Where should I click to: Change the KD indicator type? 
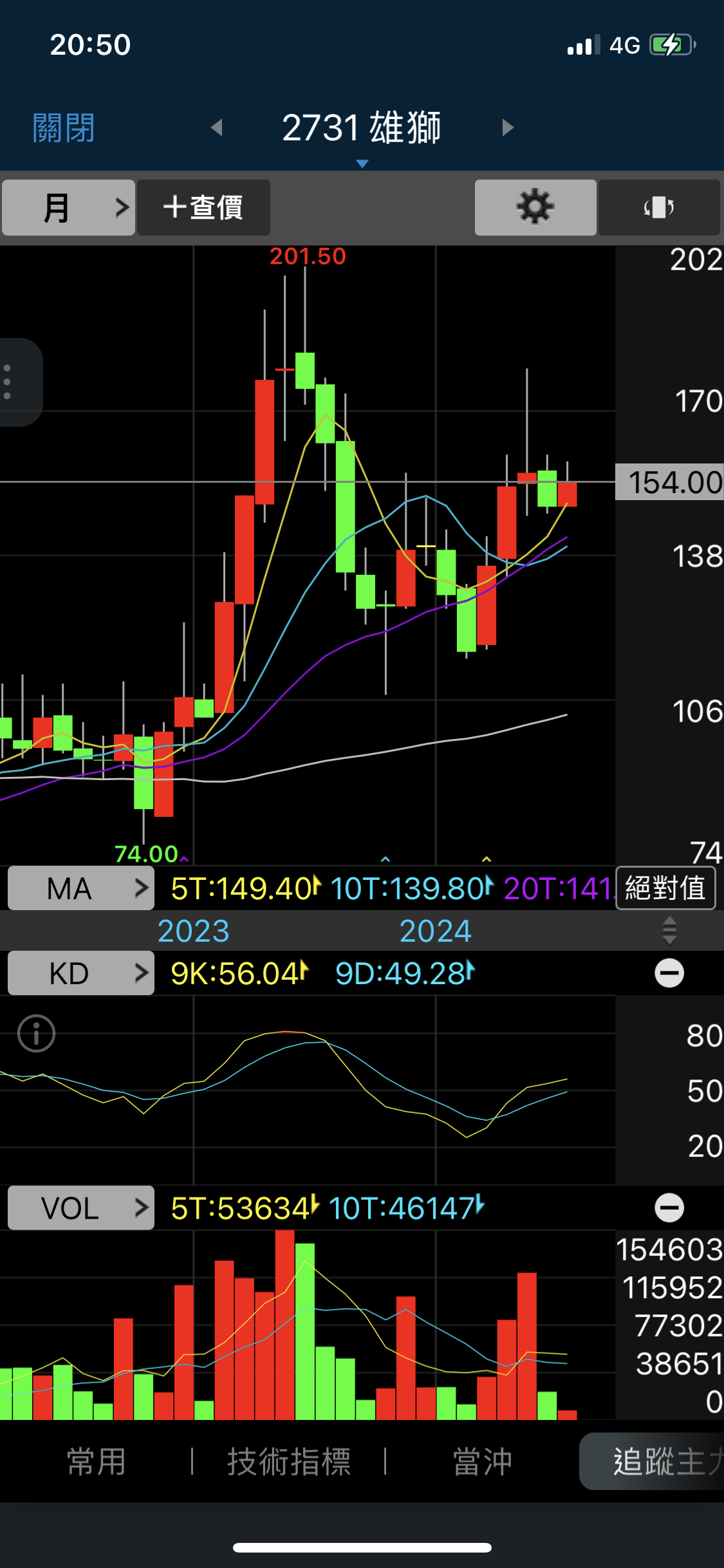click(81, 973)
